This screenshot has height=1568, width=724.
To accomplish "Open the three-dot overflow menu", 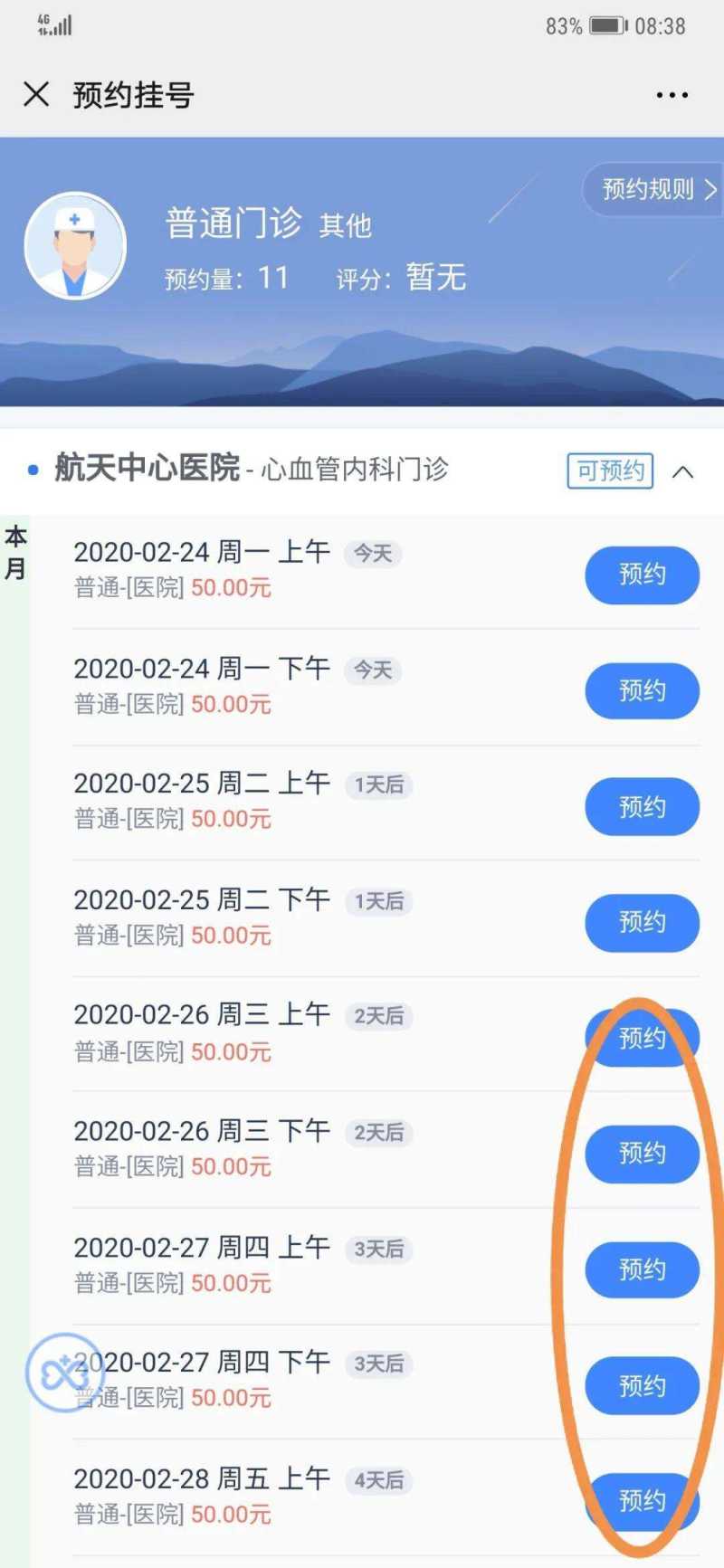I will coord(672,95).
